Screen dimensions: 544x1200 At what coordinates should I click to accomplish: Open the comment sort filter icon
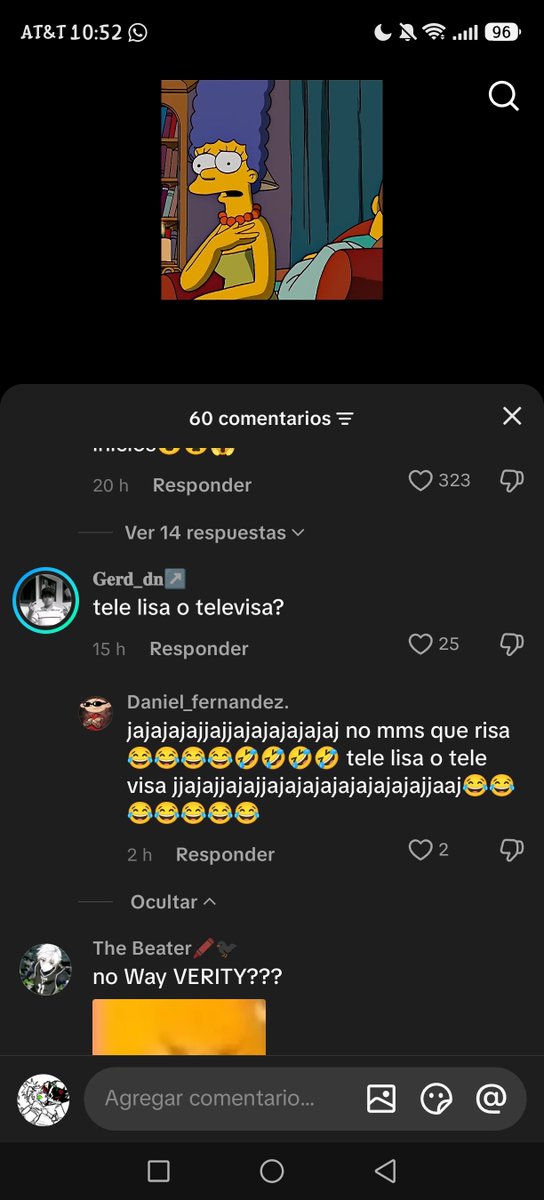coord(345,419)
